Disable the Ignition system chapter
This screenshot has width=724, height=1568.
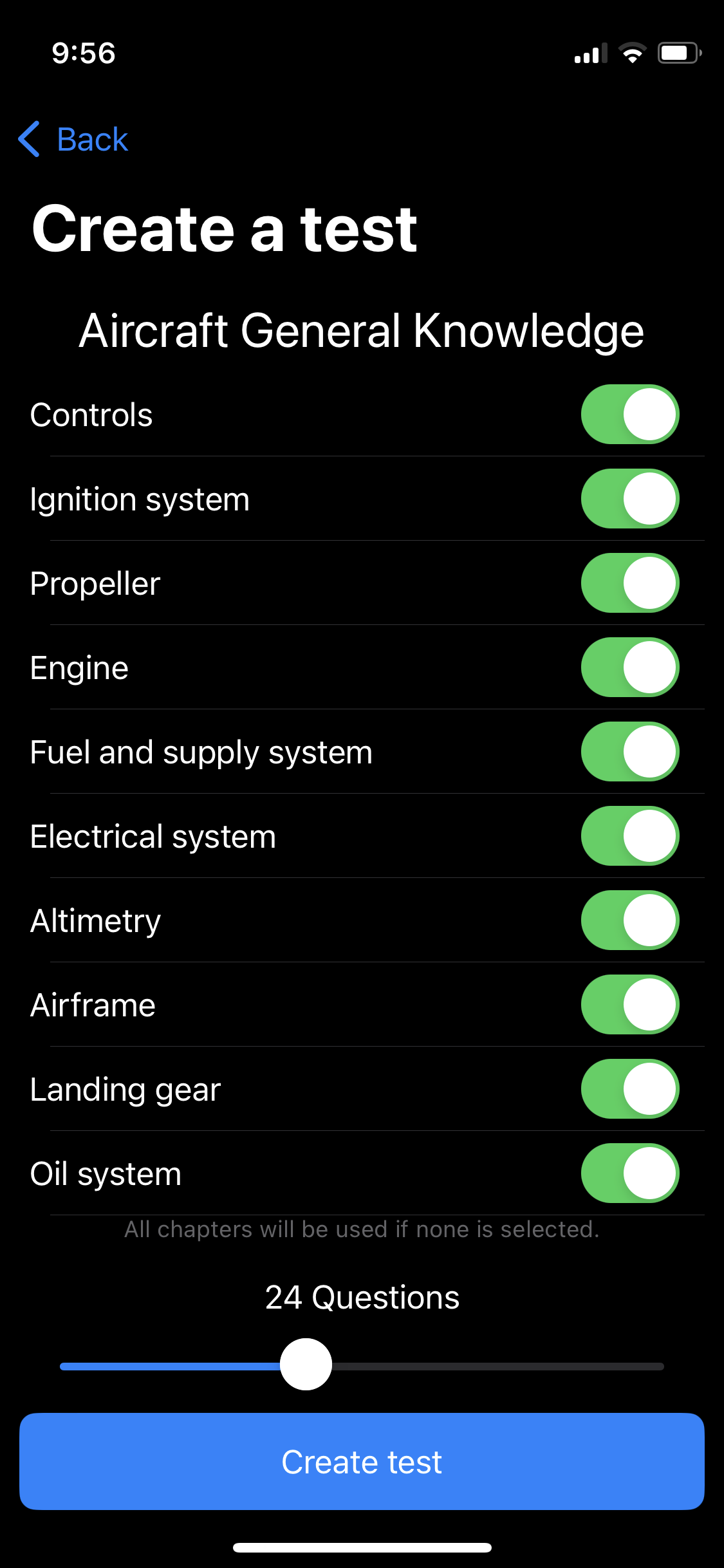tap(629, 499)
